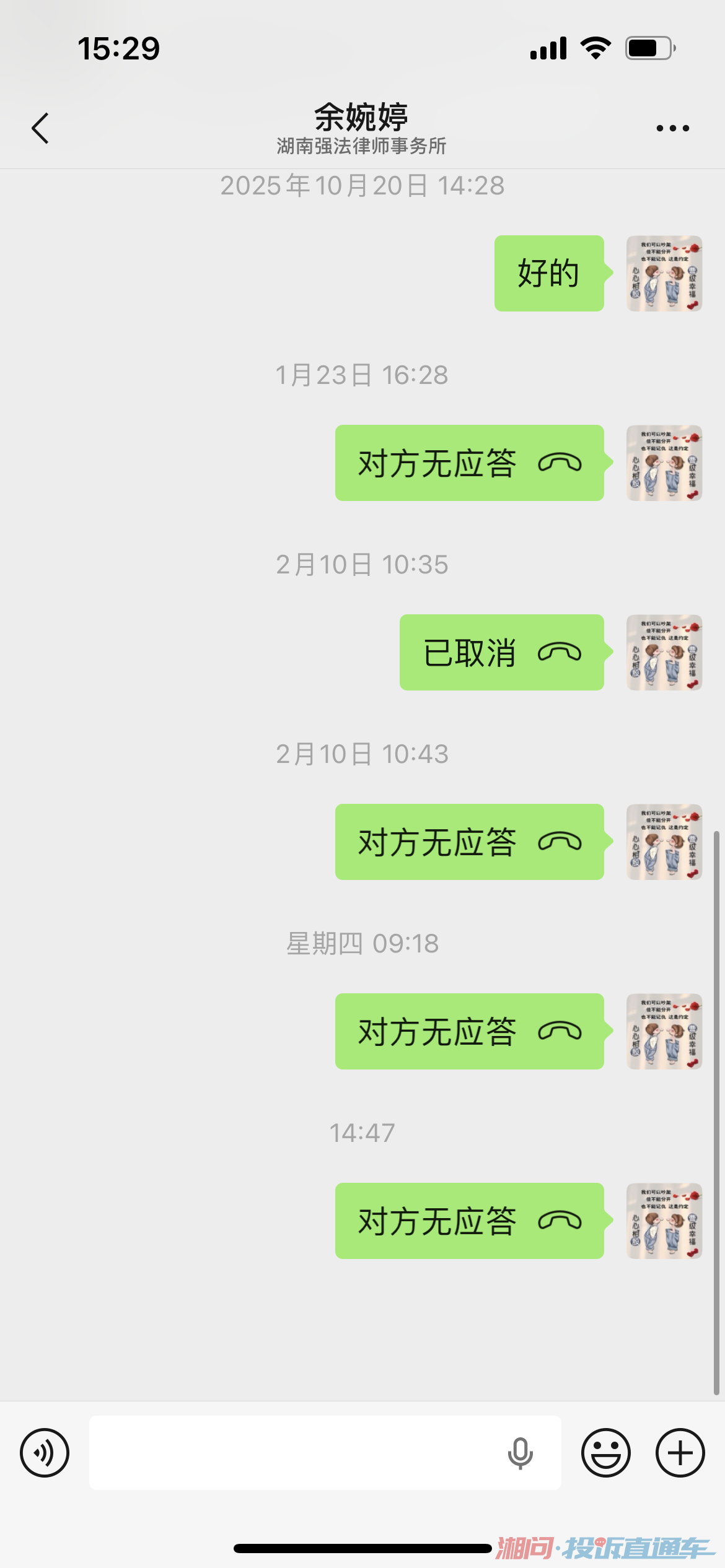
Task: Tap your avatar next to 好的 message
Action: tap(664, 274)
